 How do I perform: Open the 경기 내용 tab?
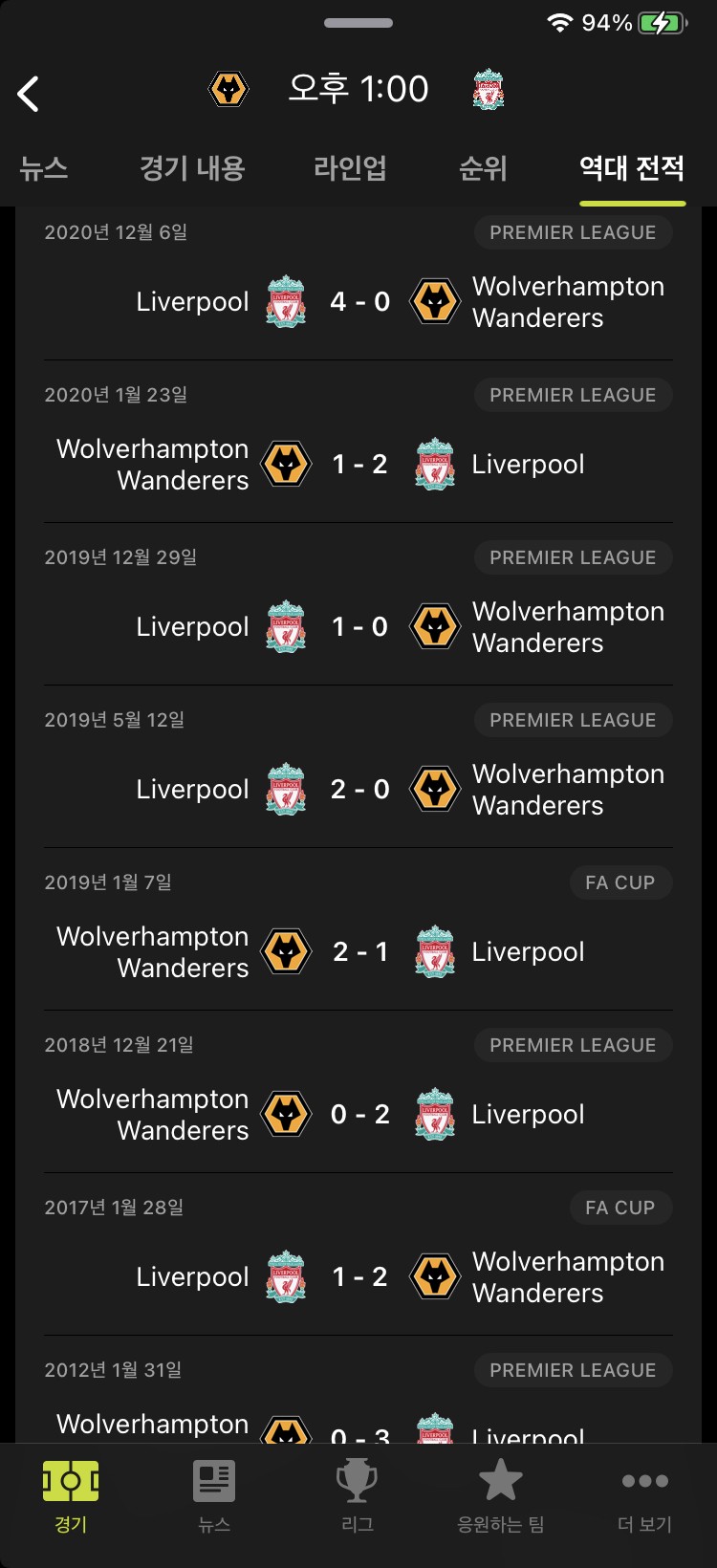tap(192, 168)
